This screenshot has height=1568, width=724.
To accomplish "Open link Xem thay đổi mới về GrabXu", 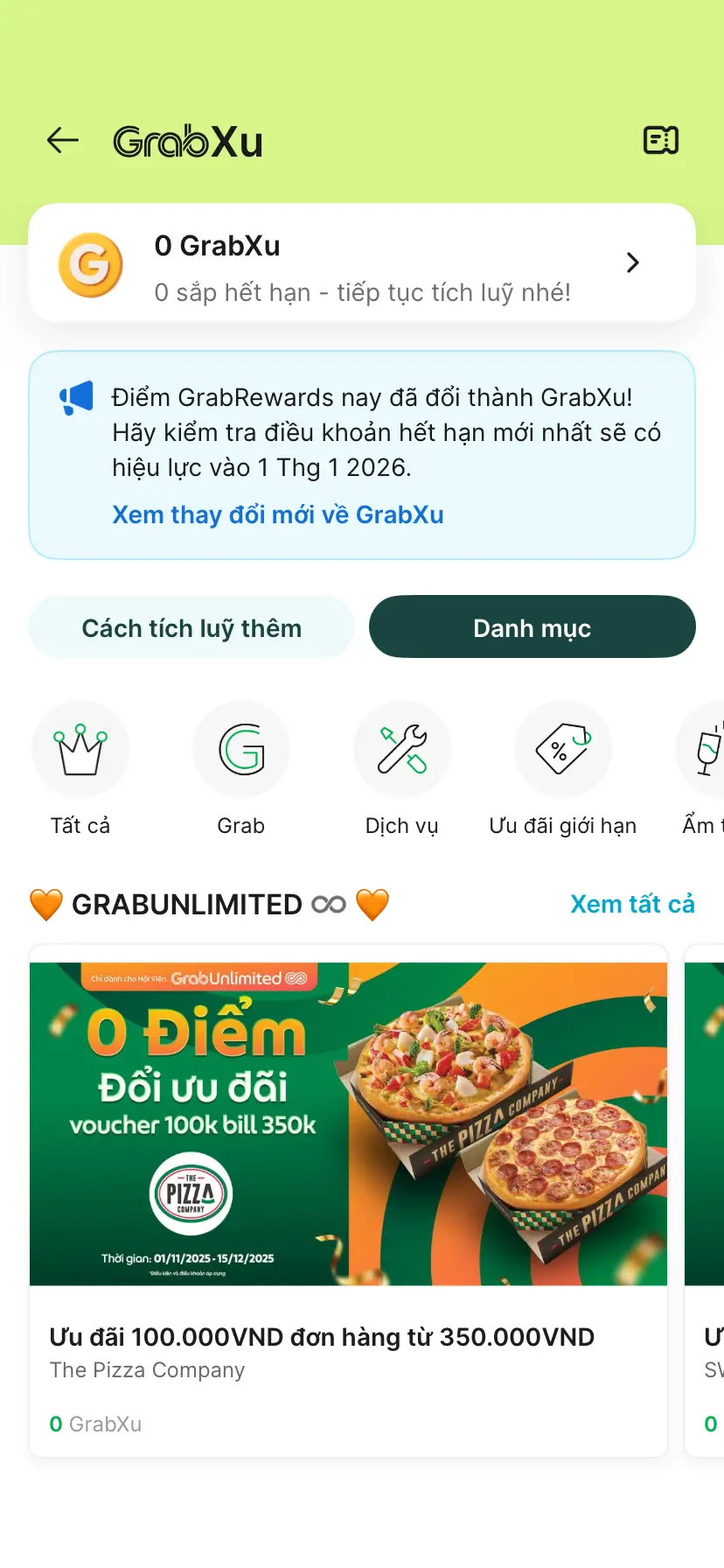I will (x=278, y=514).
